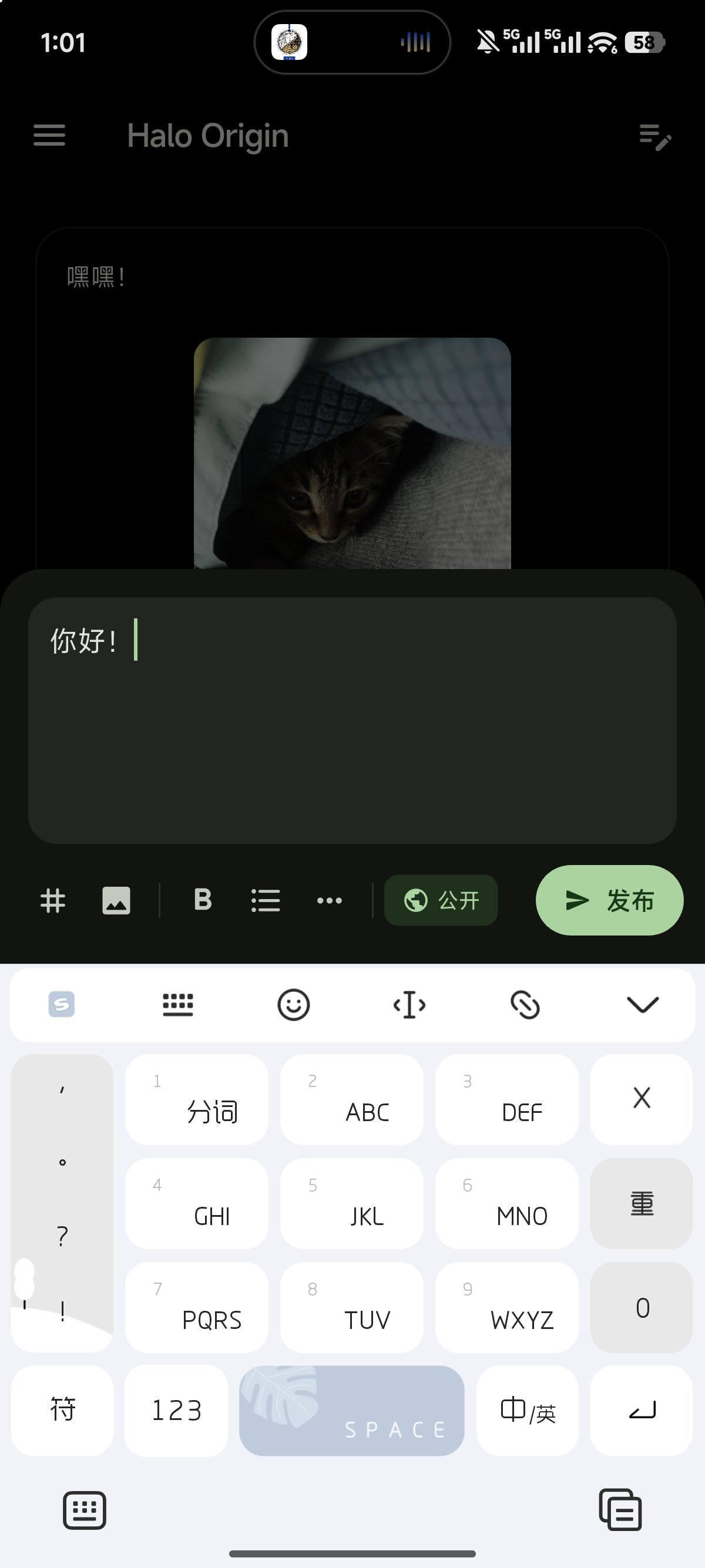Open the 符 symbols keyboard
This screenshot has height=1568, width=705.
[63, 1411]
